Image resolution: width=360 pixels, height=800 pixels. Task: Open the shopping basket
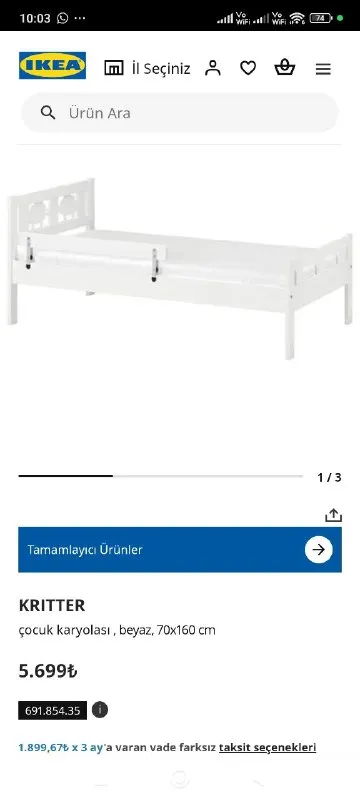pyautogui.click(x=285, y=68)
